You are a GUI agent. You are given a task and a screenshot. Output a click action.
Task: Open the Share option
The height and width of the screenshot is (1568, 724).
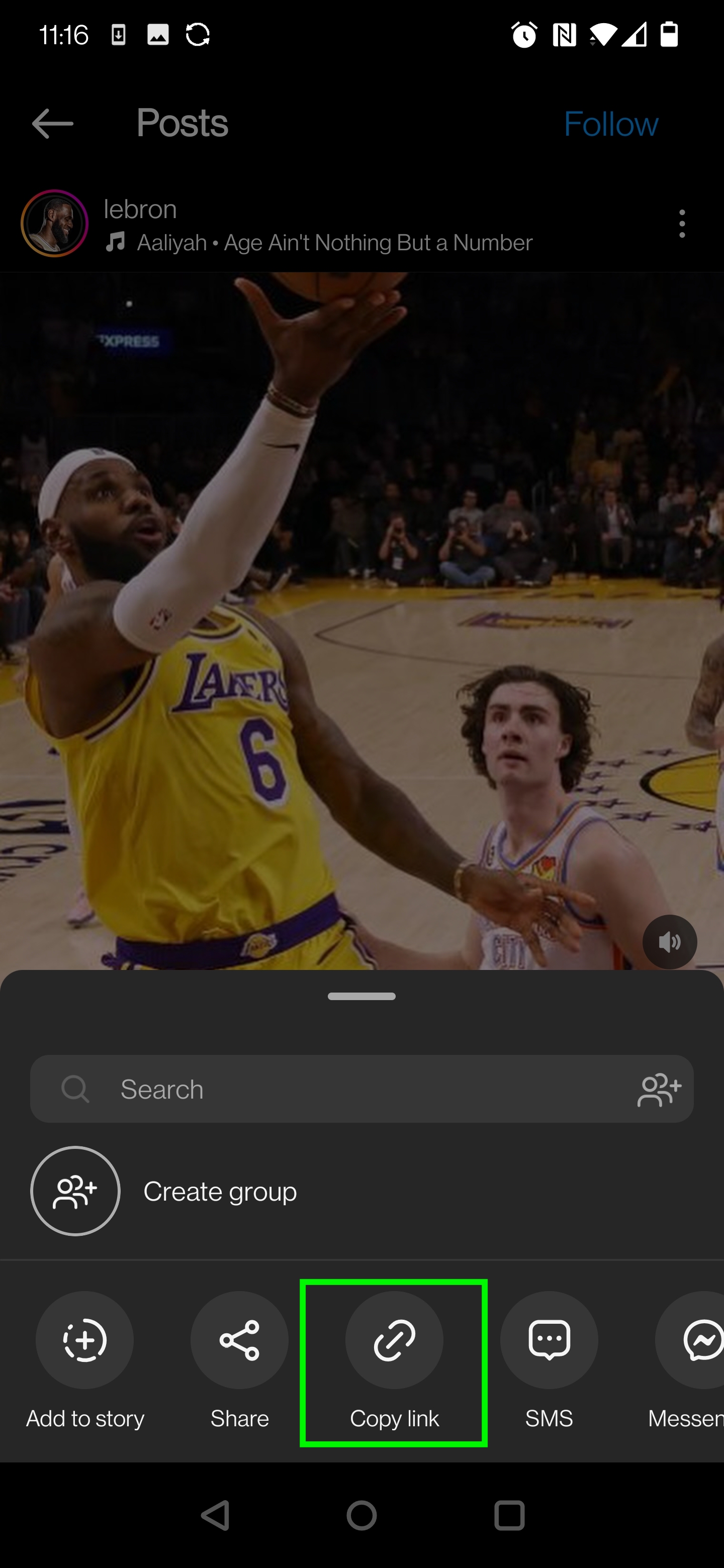[x=239, y=1340]
